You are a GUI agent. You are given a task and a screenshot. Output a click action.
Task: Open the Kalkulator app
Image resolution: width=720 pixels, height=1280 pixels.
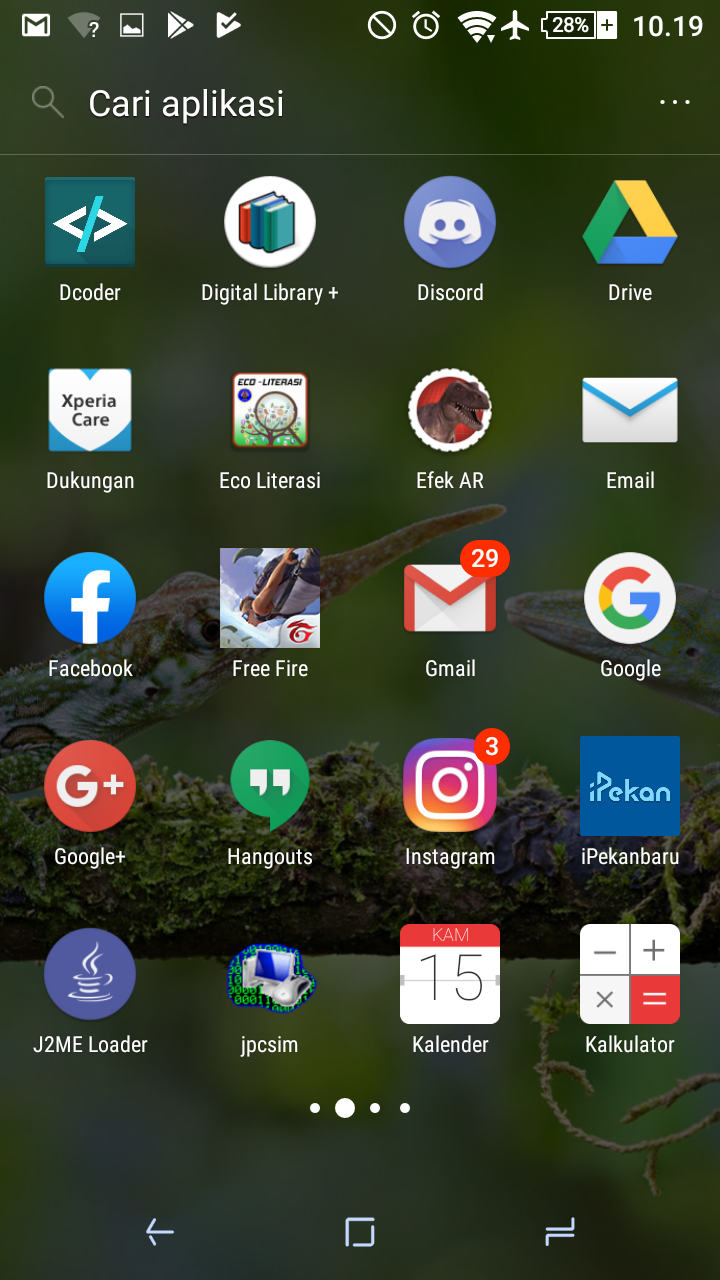630,973
